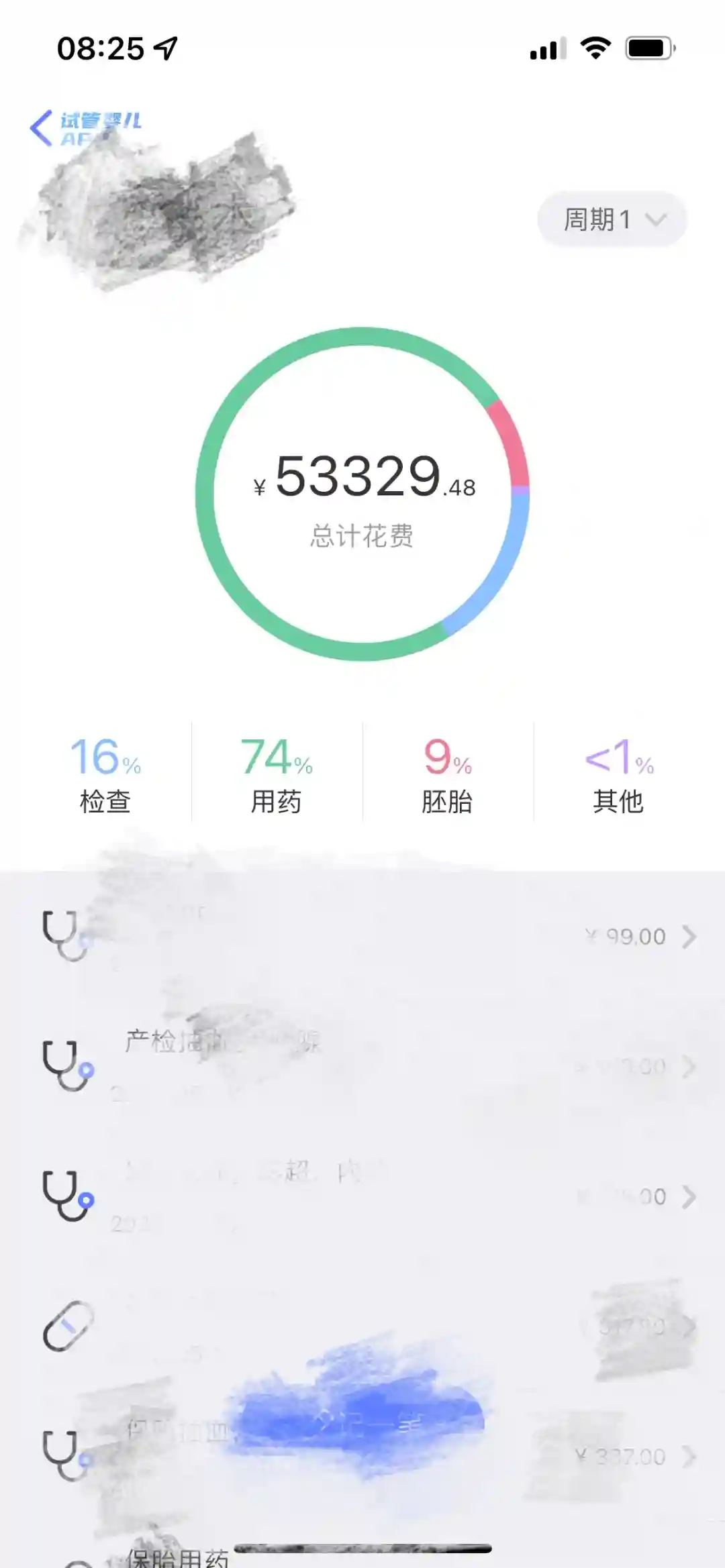Tap the blue 记一笔 button
The width and height of the screenshot is (725, 1568).
click(362, 1422)
